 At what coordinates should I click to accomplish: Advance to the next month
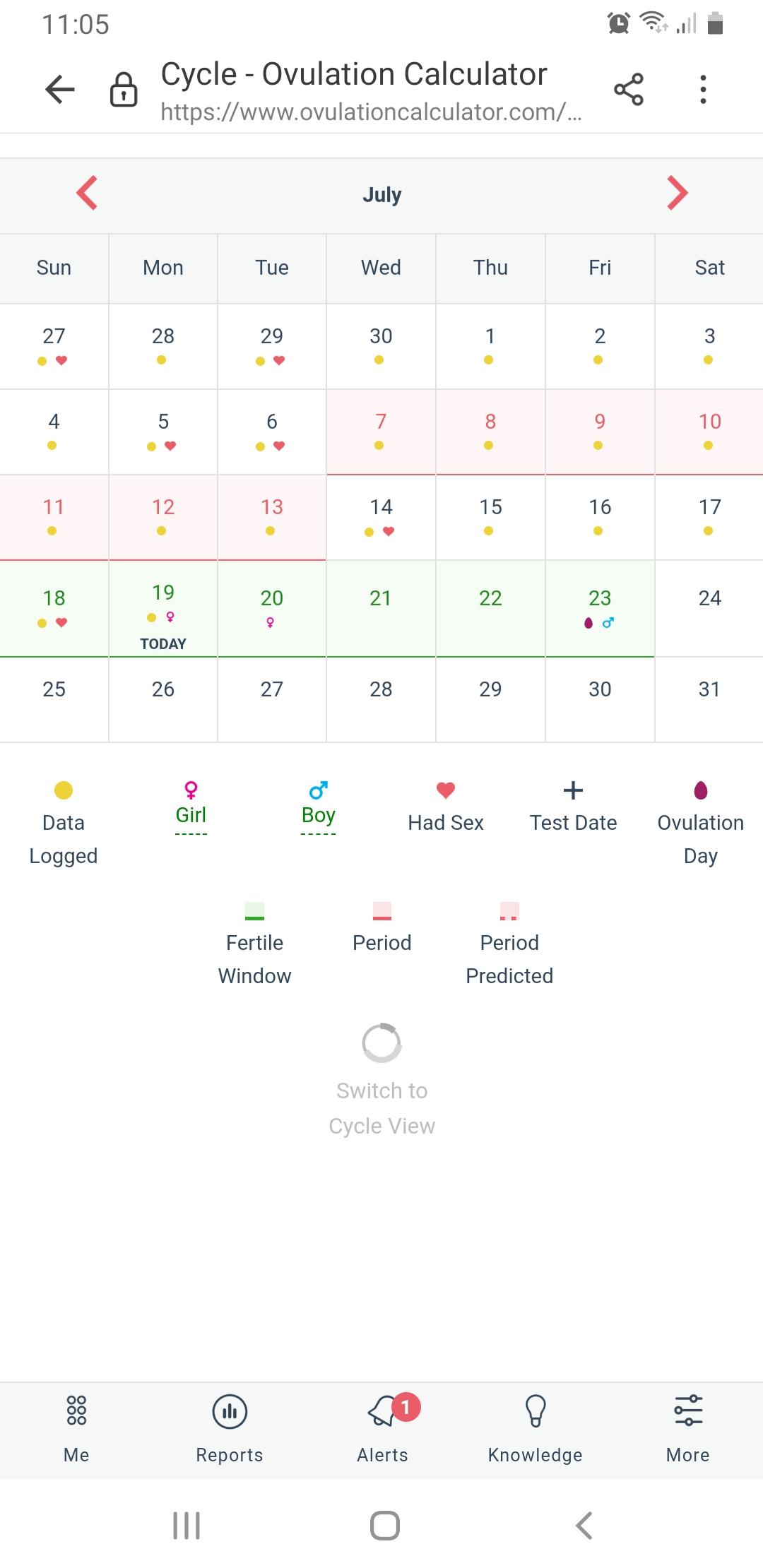coord(677,193)
